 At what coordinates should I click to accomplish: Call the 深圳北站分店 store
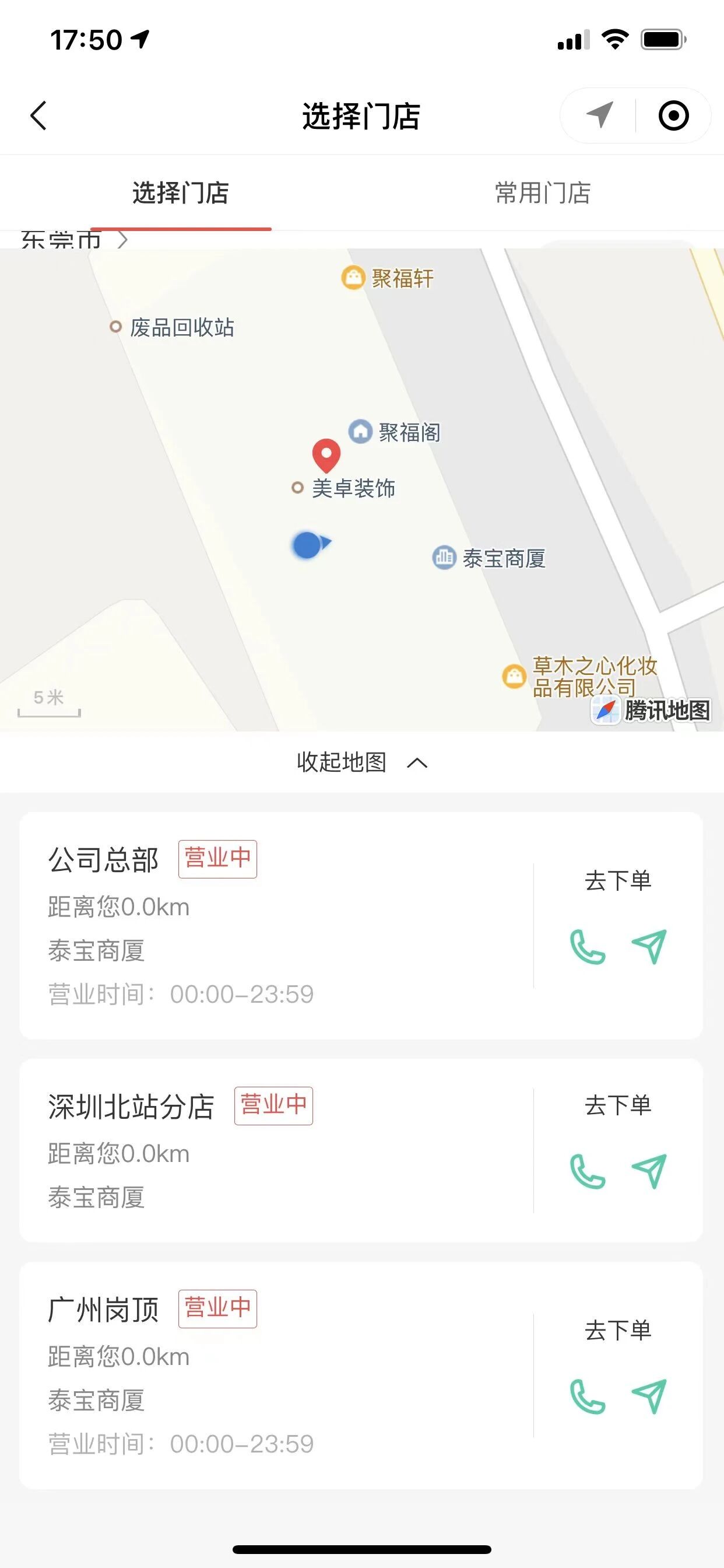coord(587,1171)
